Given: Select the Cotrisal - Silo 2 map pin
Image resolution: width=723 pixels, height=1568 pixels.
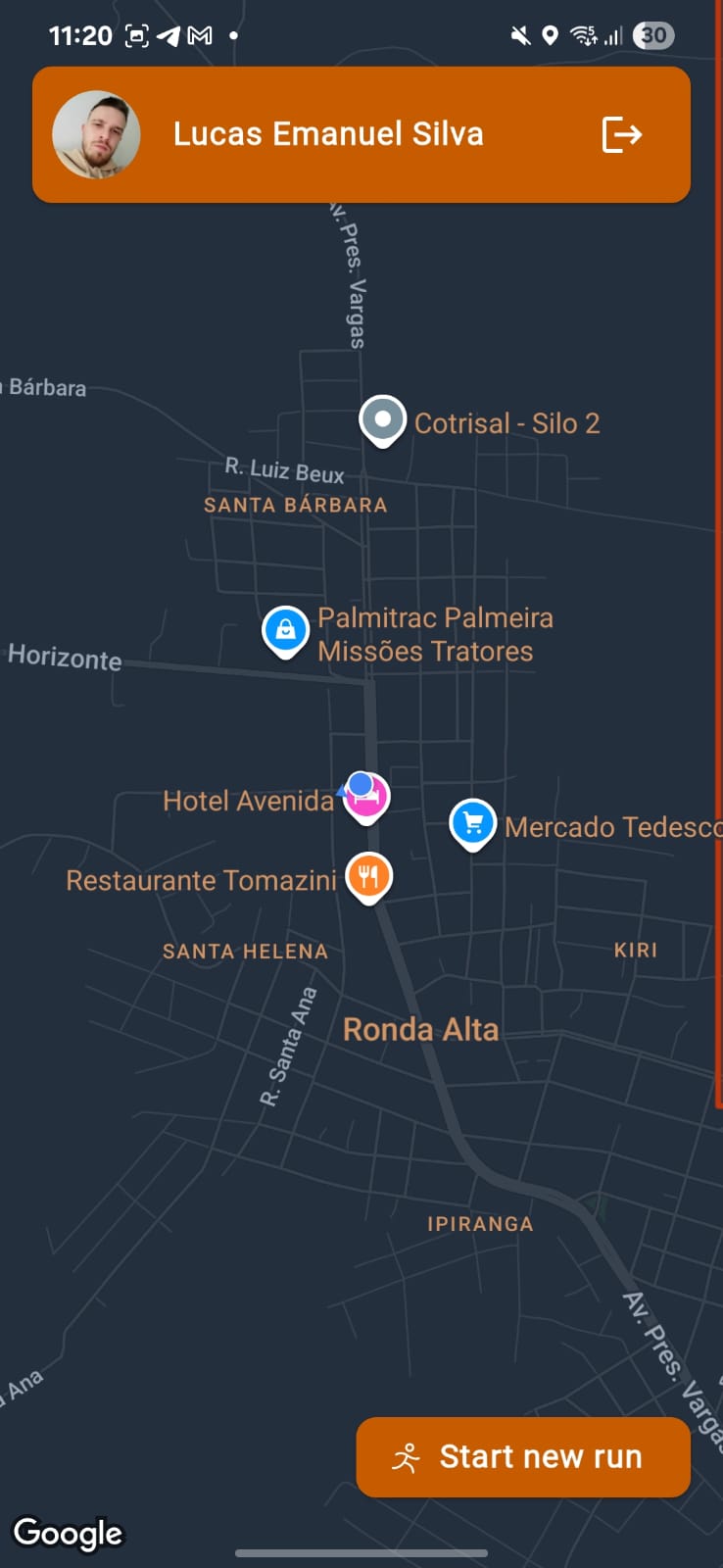Looking at the screenshot, I should (x=382, y=420).
